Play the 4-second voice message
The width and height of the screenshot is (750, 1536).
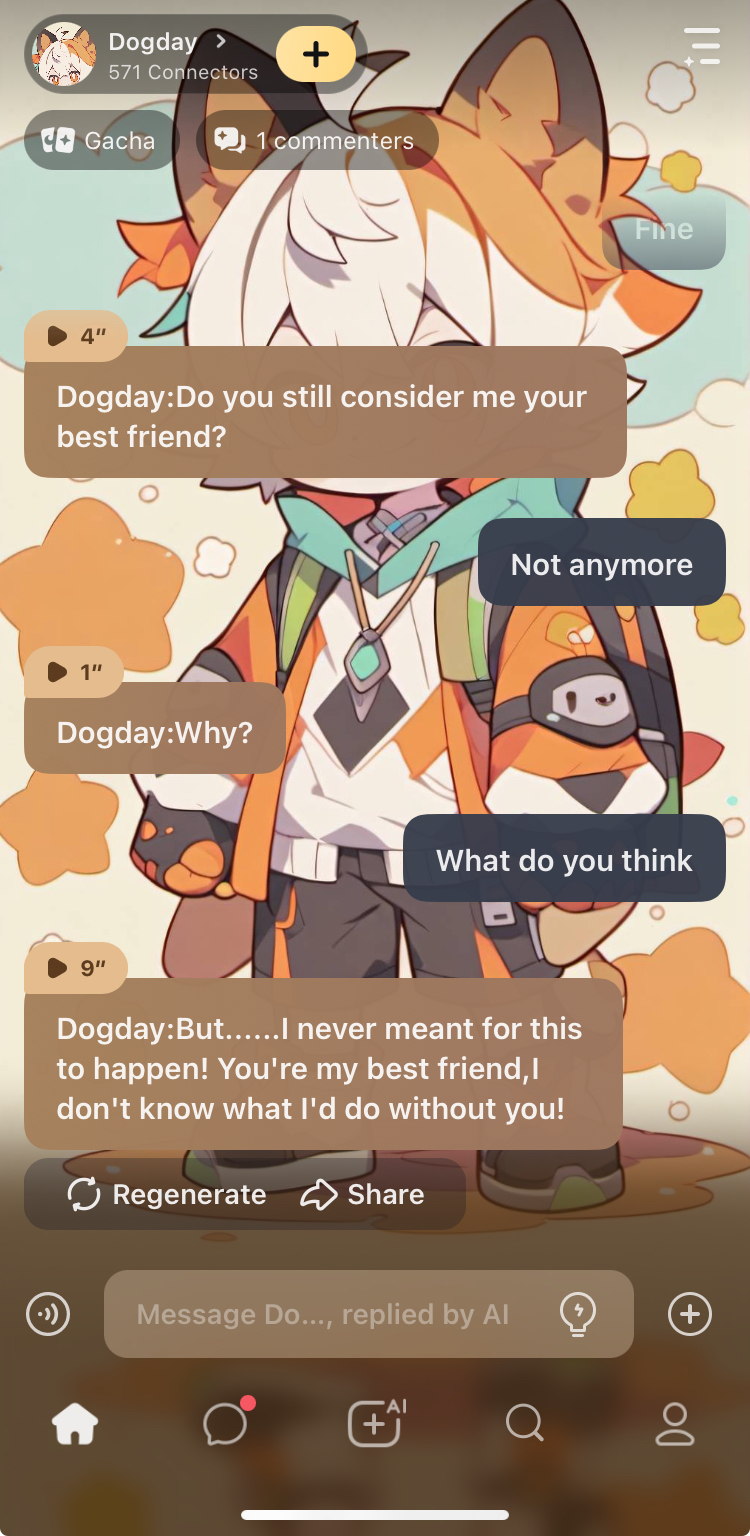(x=75, y=336)
